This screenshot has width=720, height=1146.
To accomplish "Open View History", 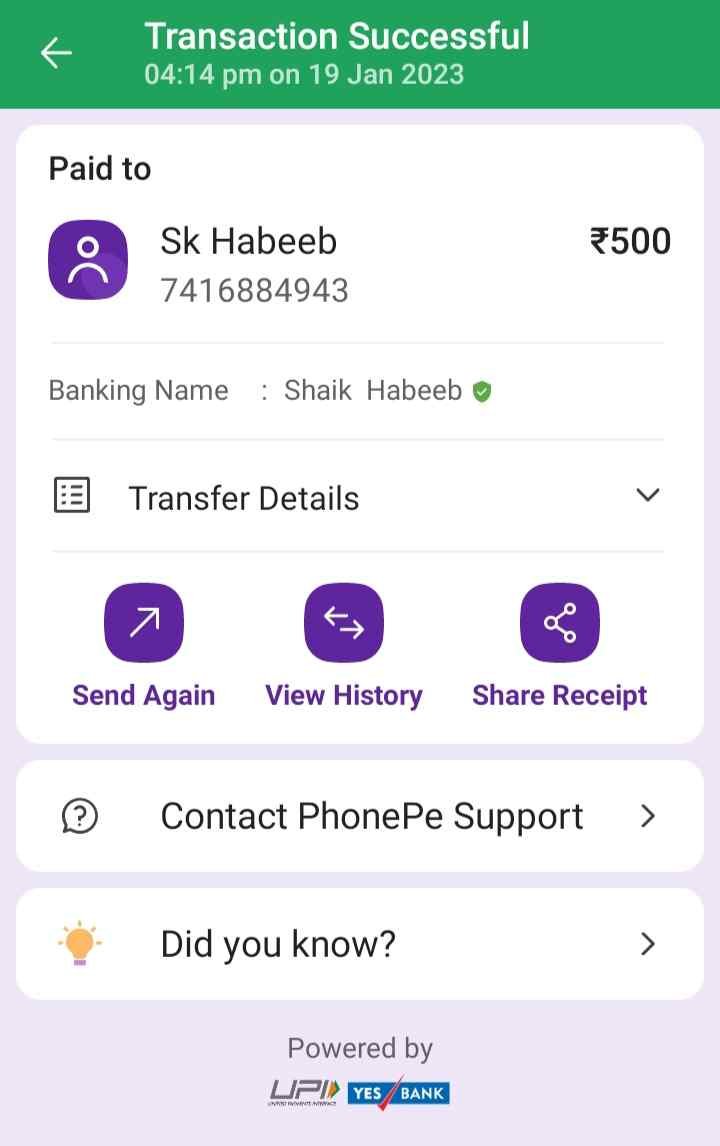I will (344, 623).
